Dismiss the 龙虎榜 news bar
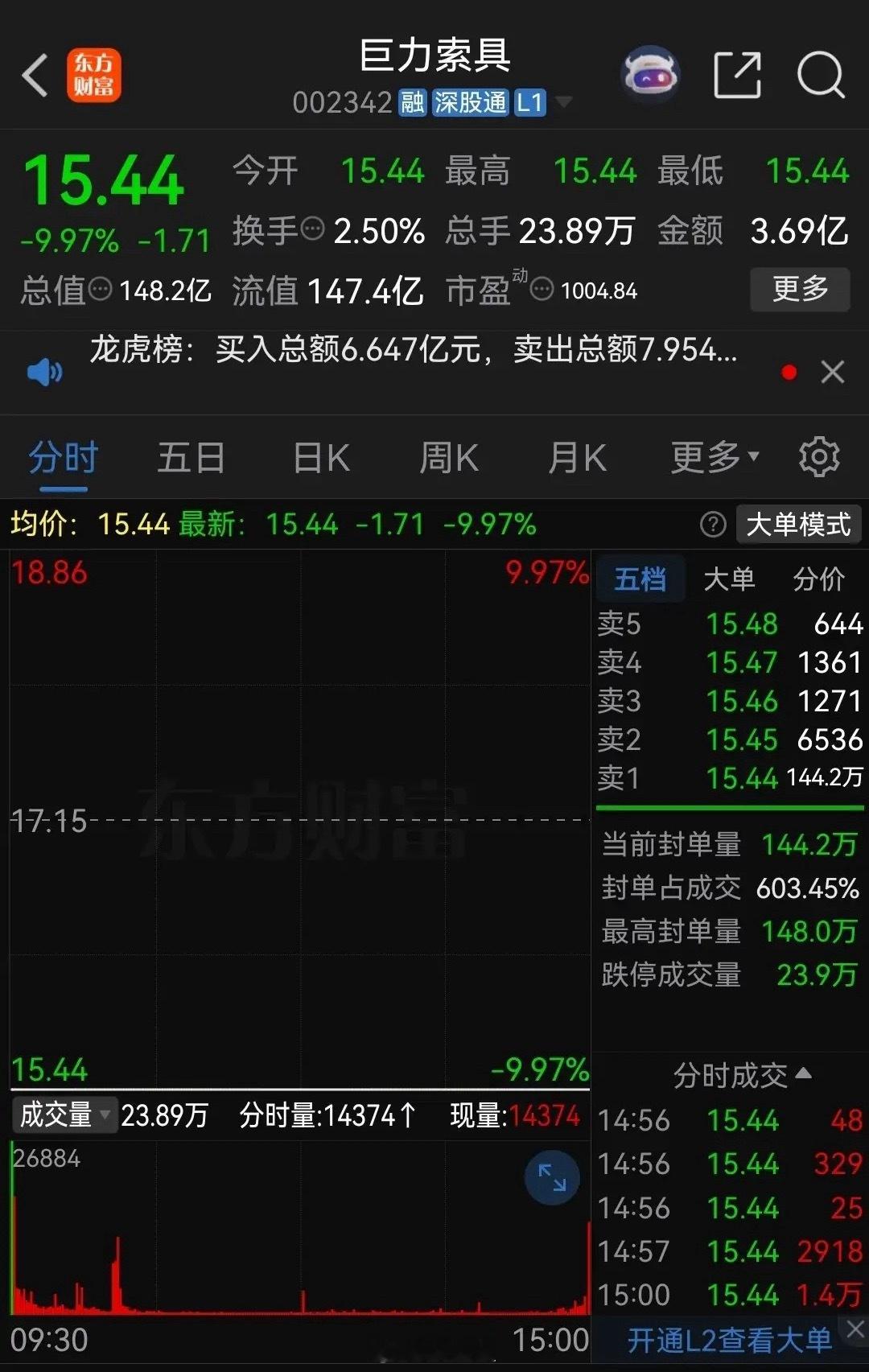This screenshot has width=869, height=1372. [834, 372]
